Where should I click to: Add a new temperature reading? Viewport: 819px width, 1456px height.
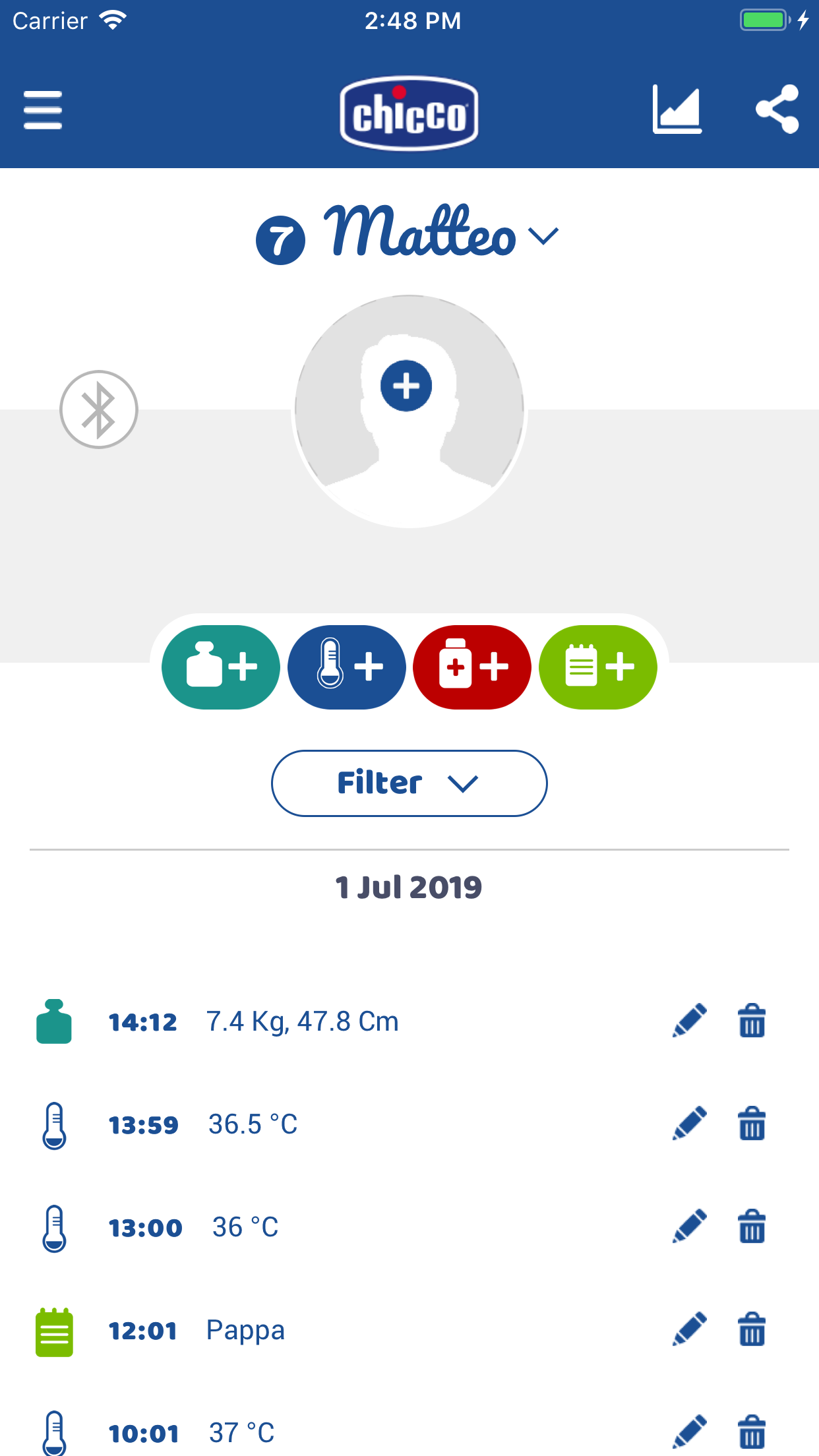tap(347, 667)
